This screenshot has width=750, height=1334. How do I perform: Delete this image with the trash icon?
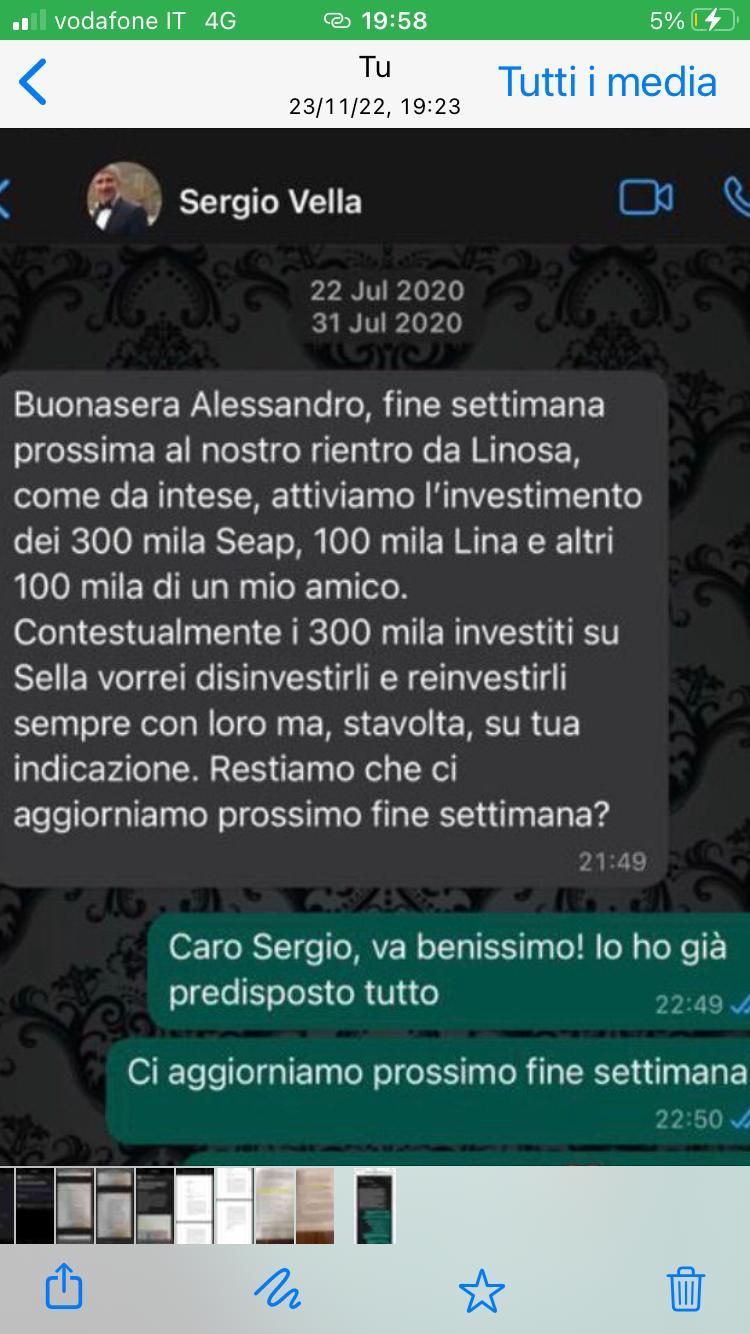[x=686, y=1288]
